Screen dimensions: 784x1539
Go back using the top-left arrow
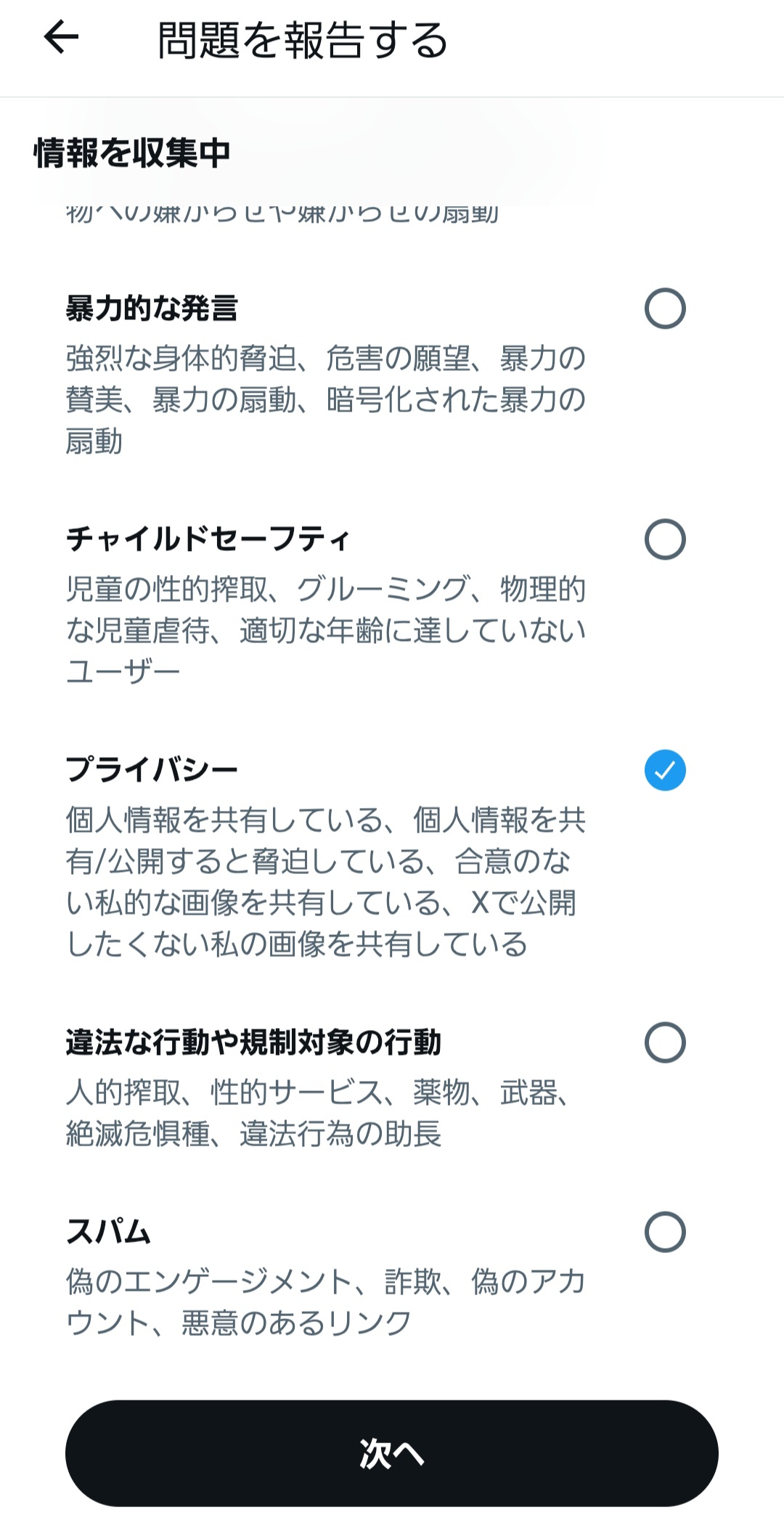coord(61,38)
